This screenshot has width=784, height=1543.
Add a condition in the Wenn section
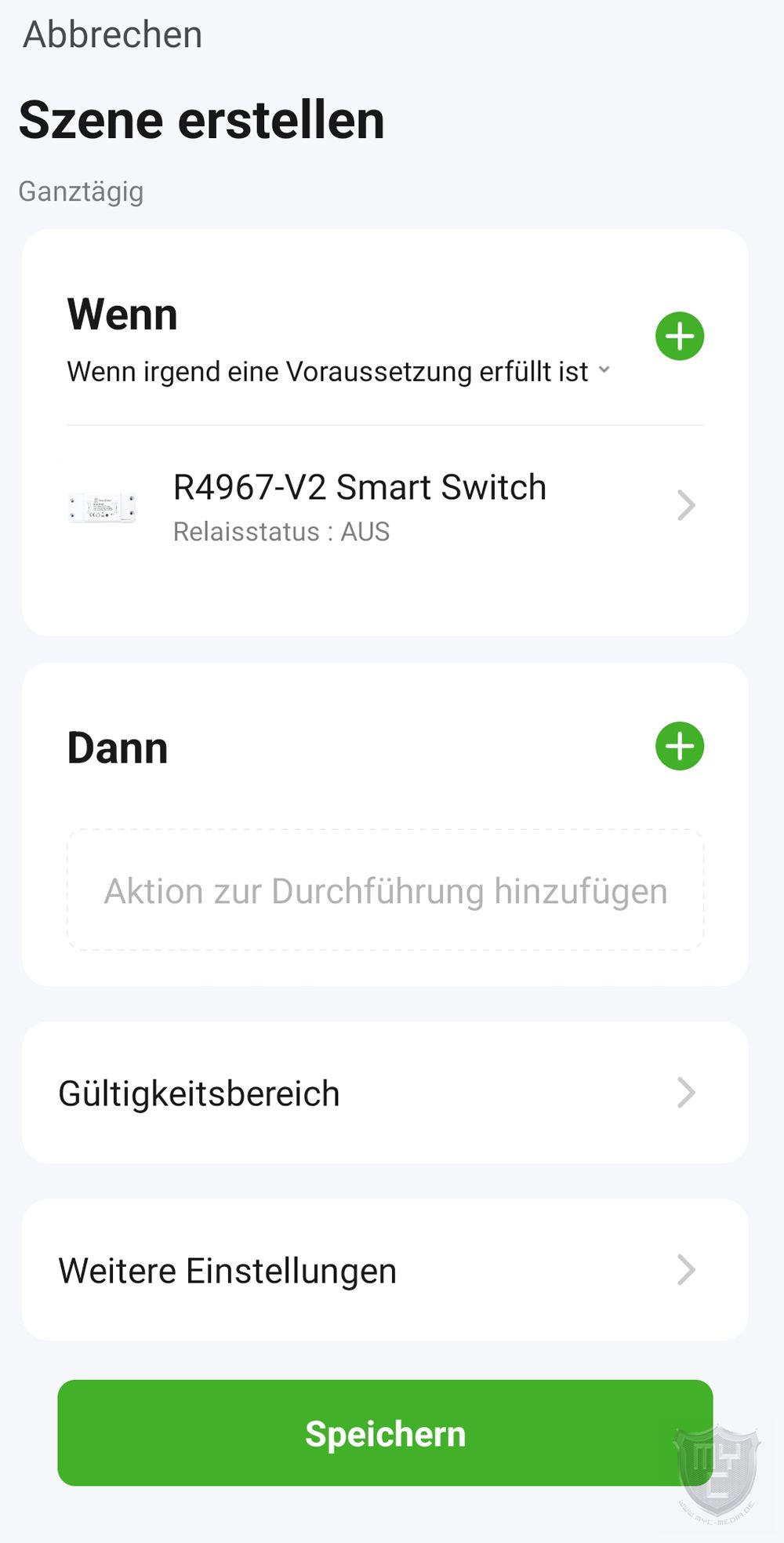pyautogui.click(x=679, y=337)
